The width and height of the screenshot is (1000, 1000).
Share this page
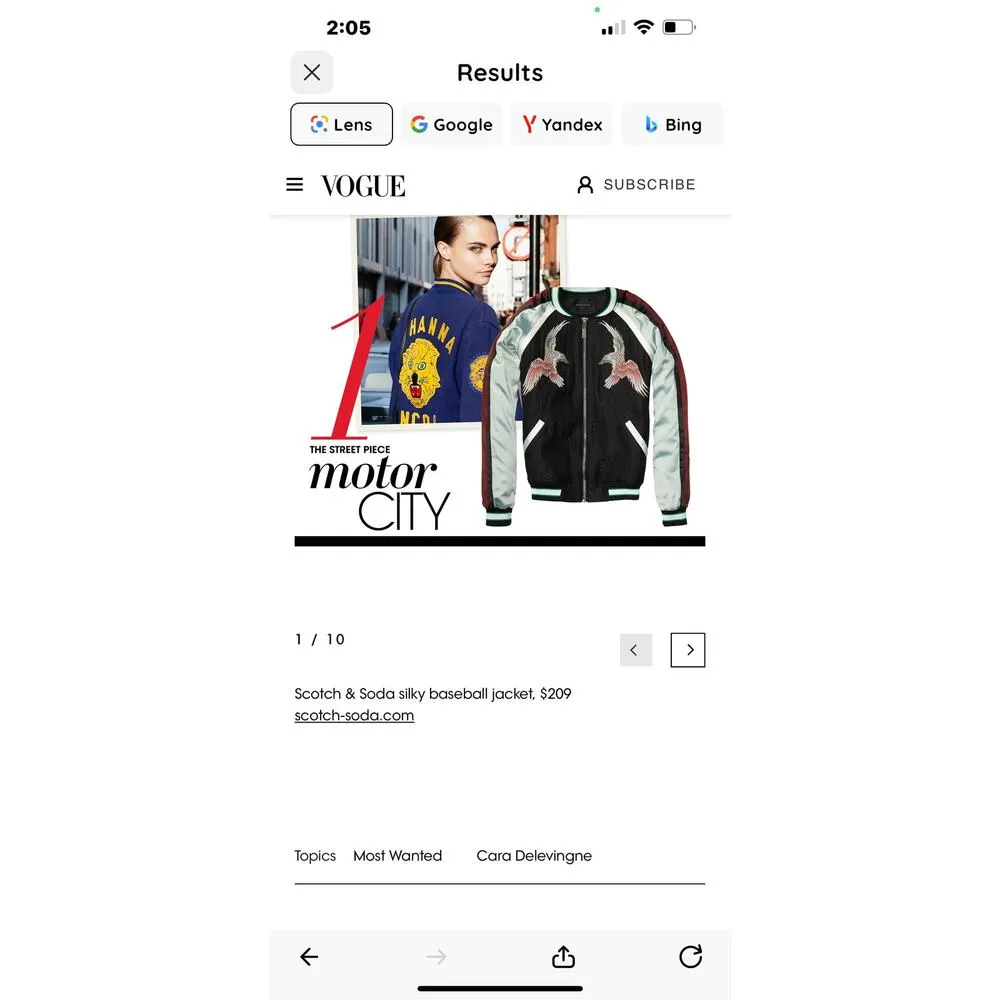pos(564,957)
